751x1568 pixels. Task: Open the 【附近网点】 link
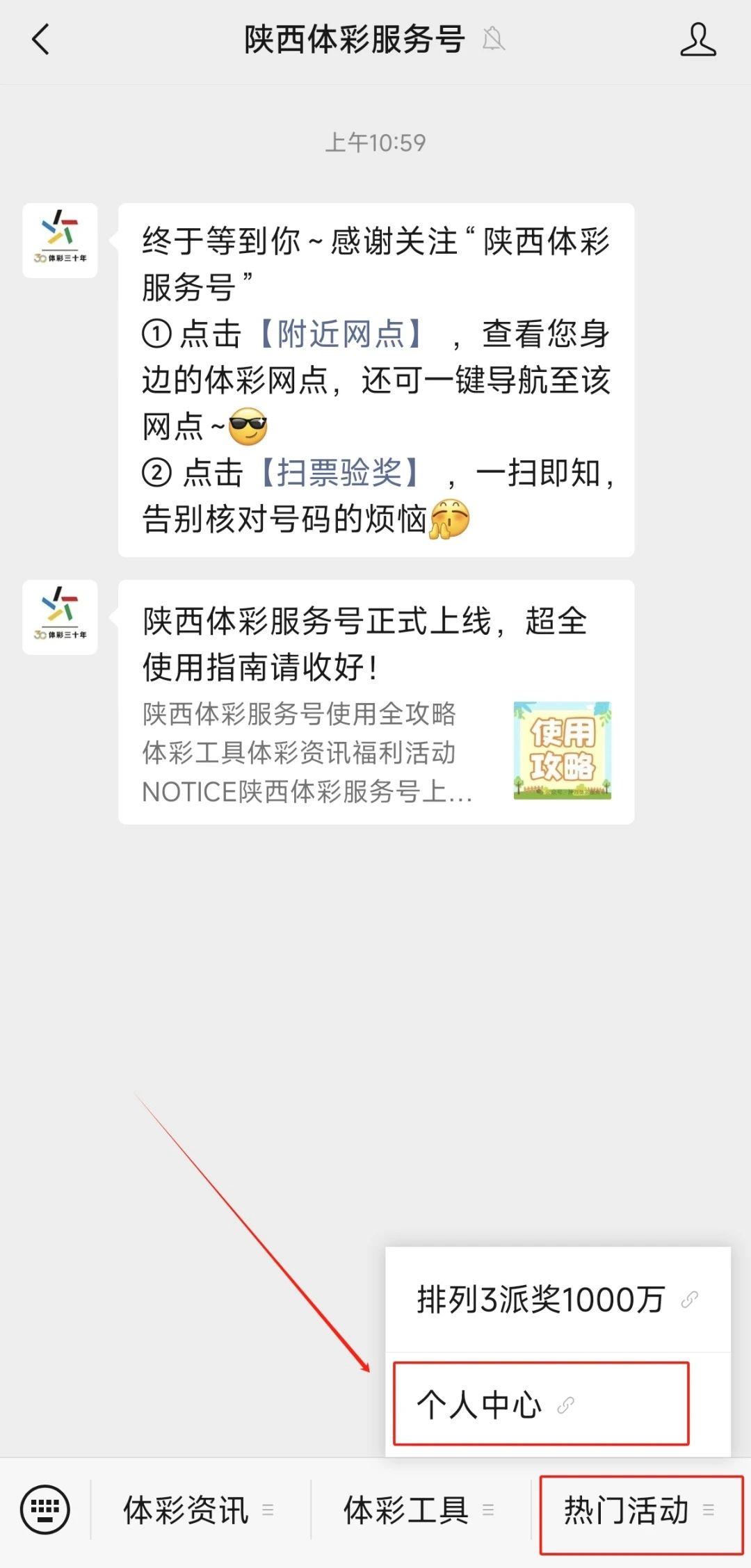340,334
